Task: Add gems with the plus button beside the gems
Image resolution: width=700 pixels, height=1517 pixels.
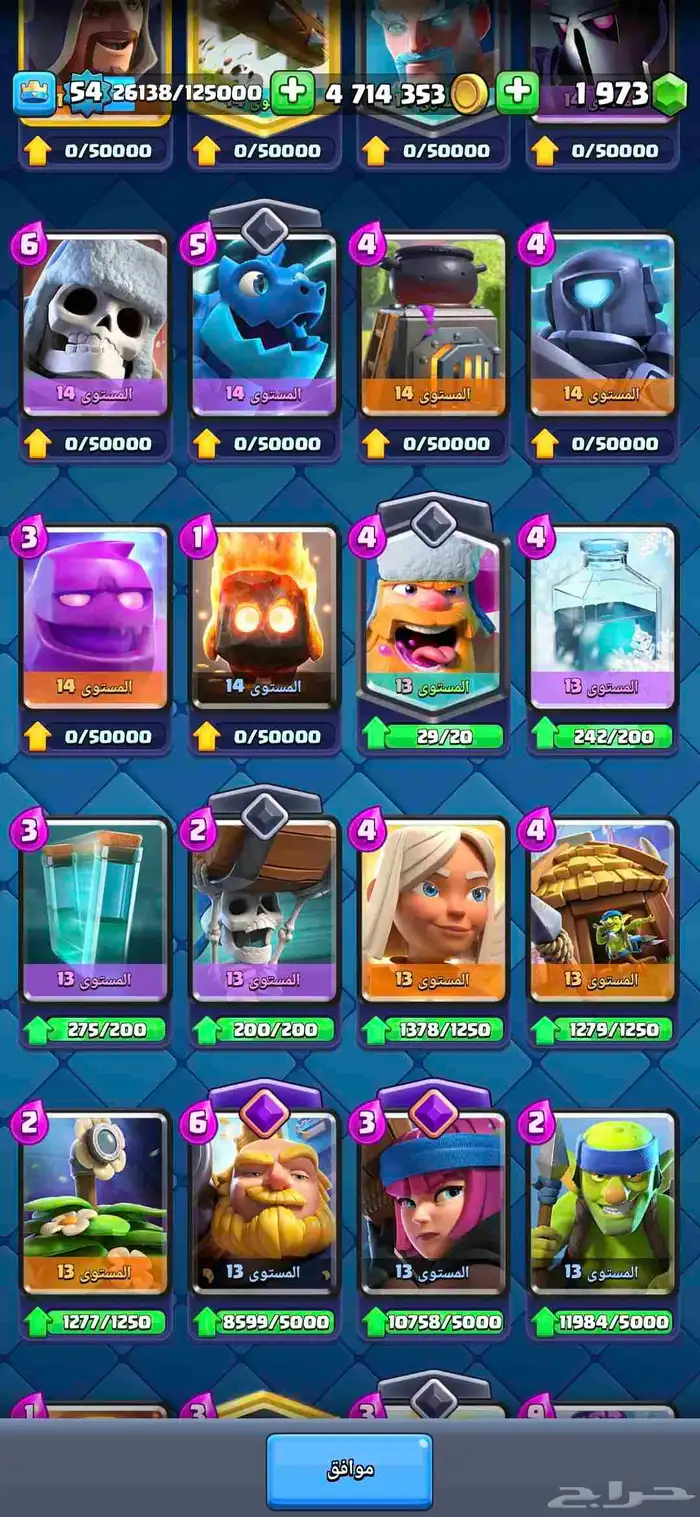Action: pos(517,93)
